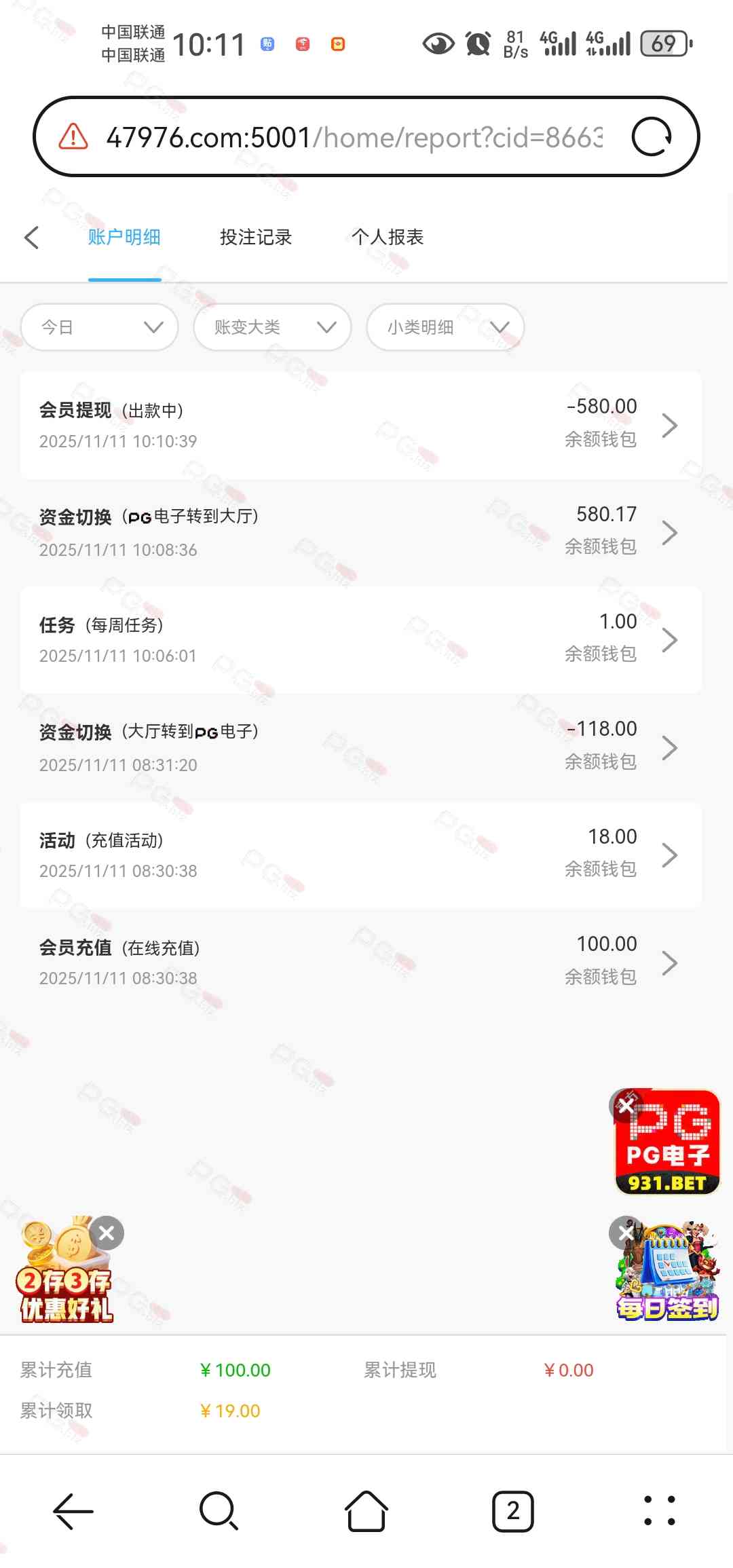Tap the address bar URL

tap(353, 138)
